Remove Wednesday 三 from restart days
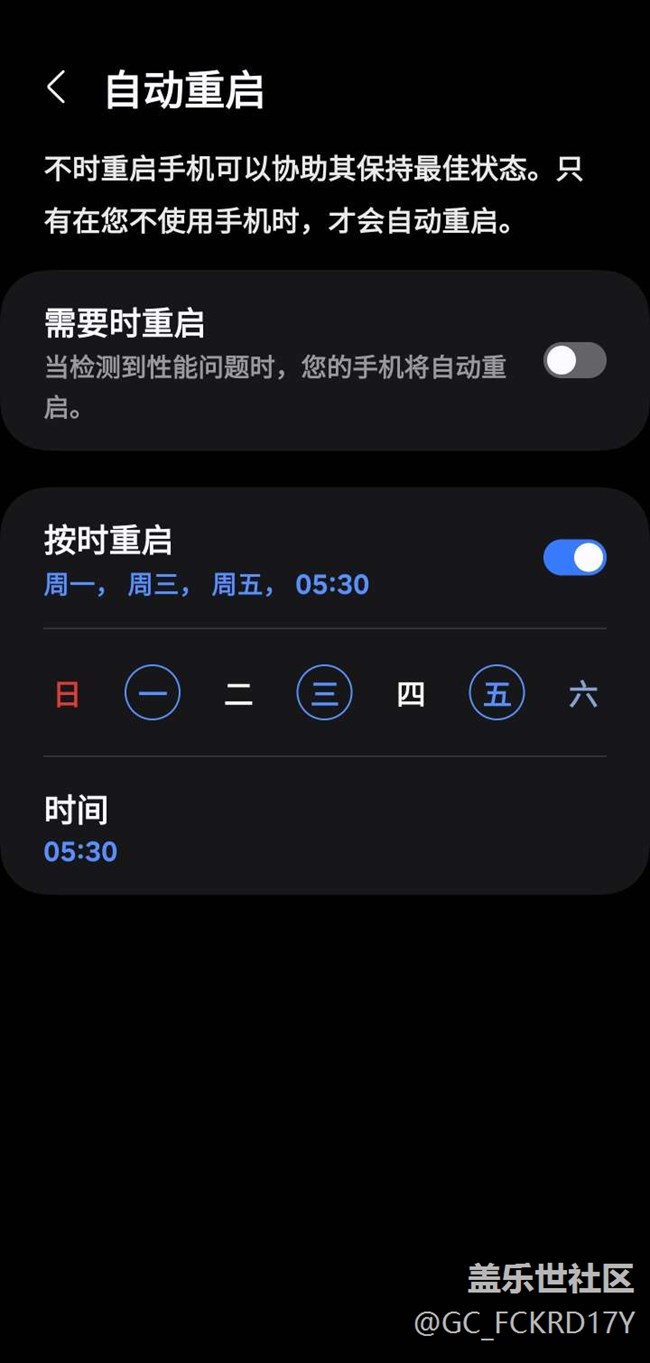Viewport: 650px width, 1363px height. tap(324, 693)
